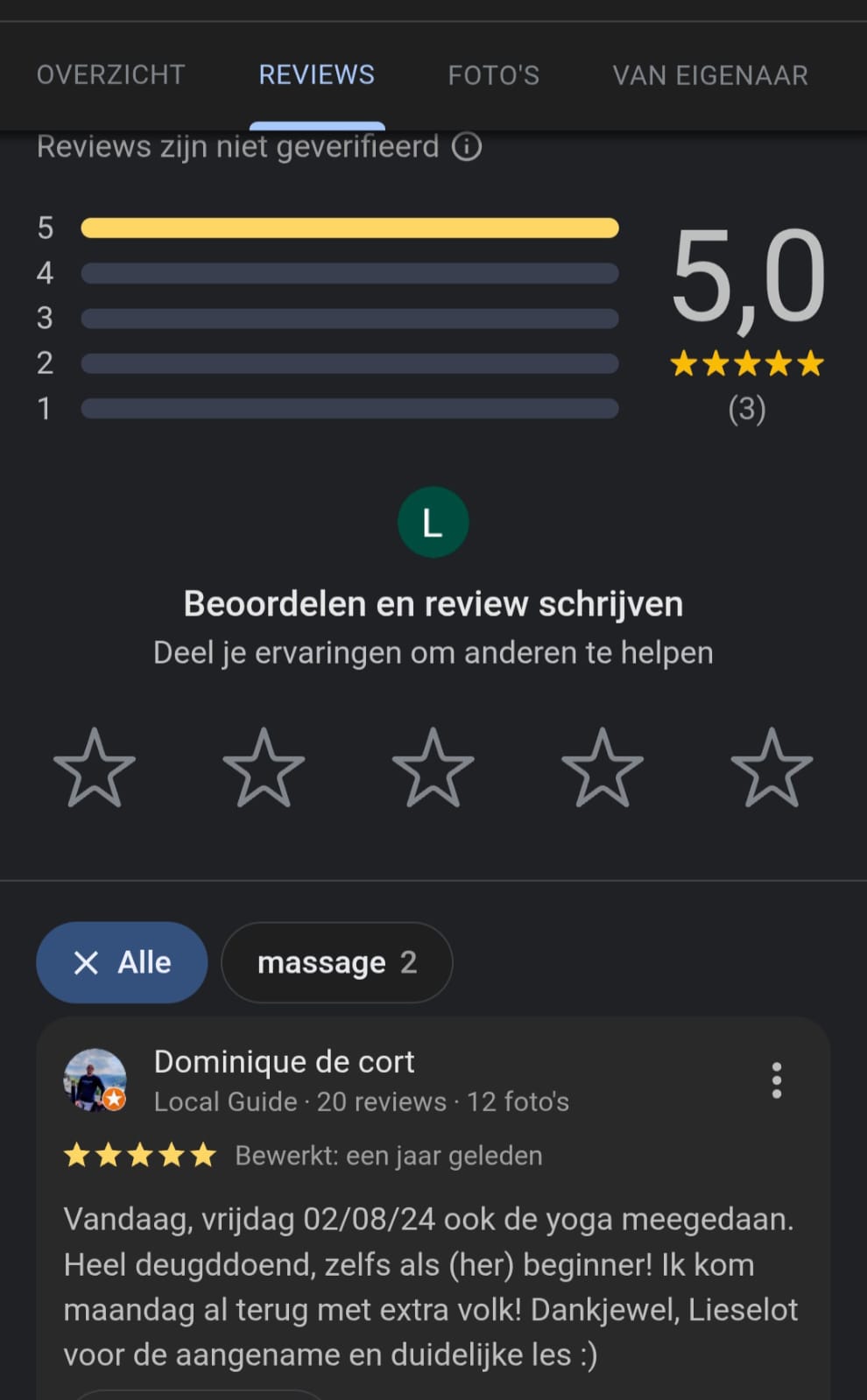This screenshot has height=1400, width=867.
Task: Rate with one star
Action: coord(95,768)
